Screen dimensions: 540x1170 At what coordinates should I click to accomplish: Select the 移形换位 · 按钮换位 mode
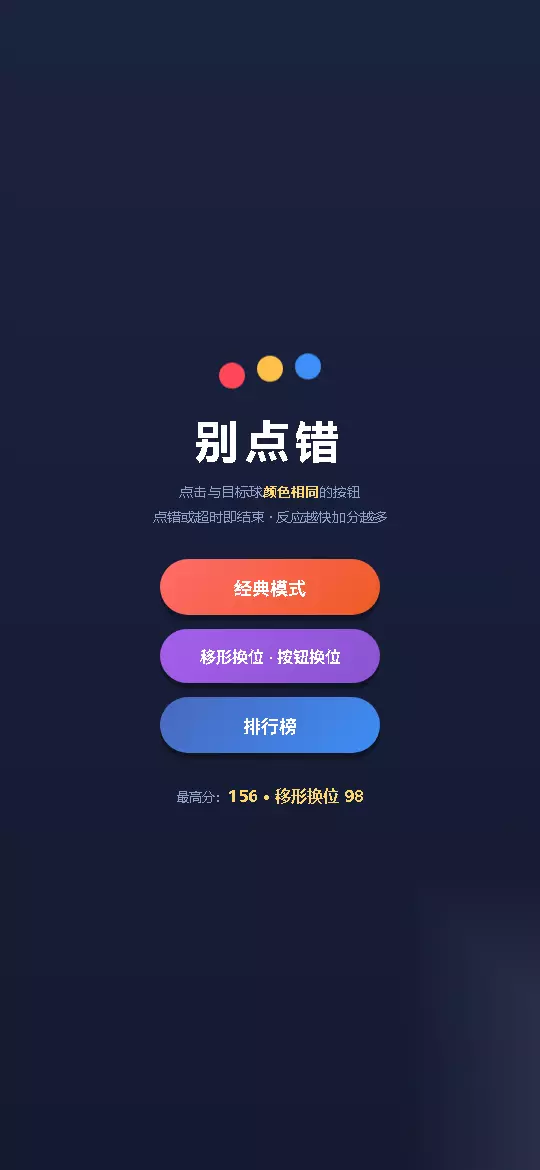coord(270,657)
